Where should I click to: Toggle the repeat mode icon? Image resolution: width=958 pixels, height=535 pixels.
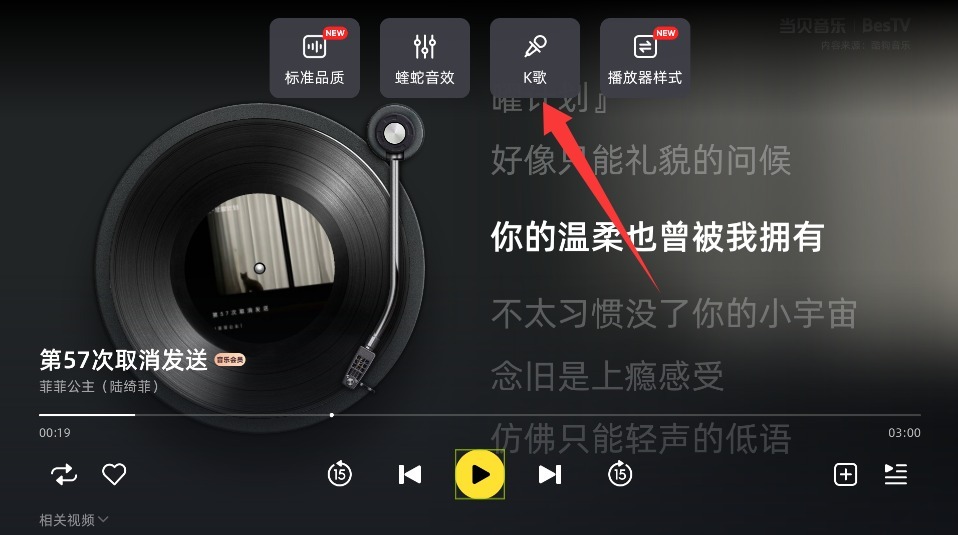click(64, 475)
